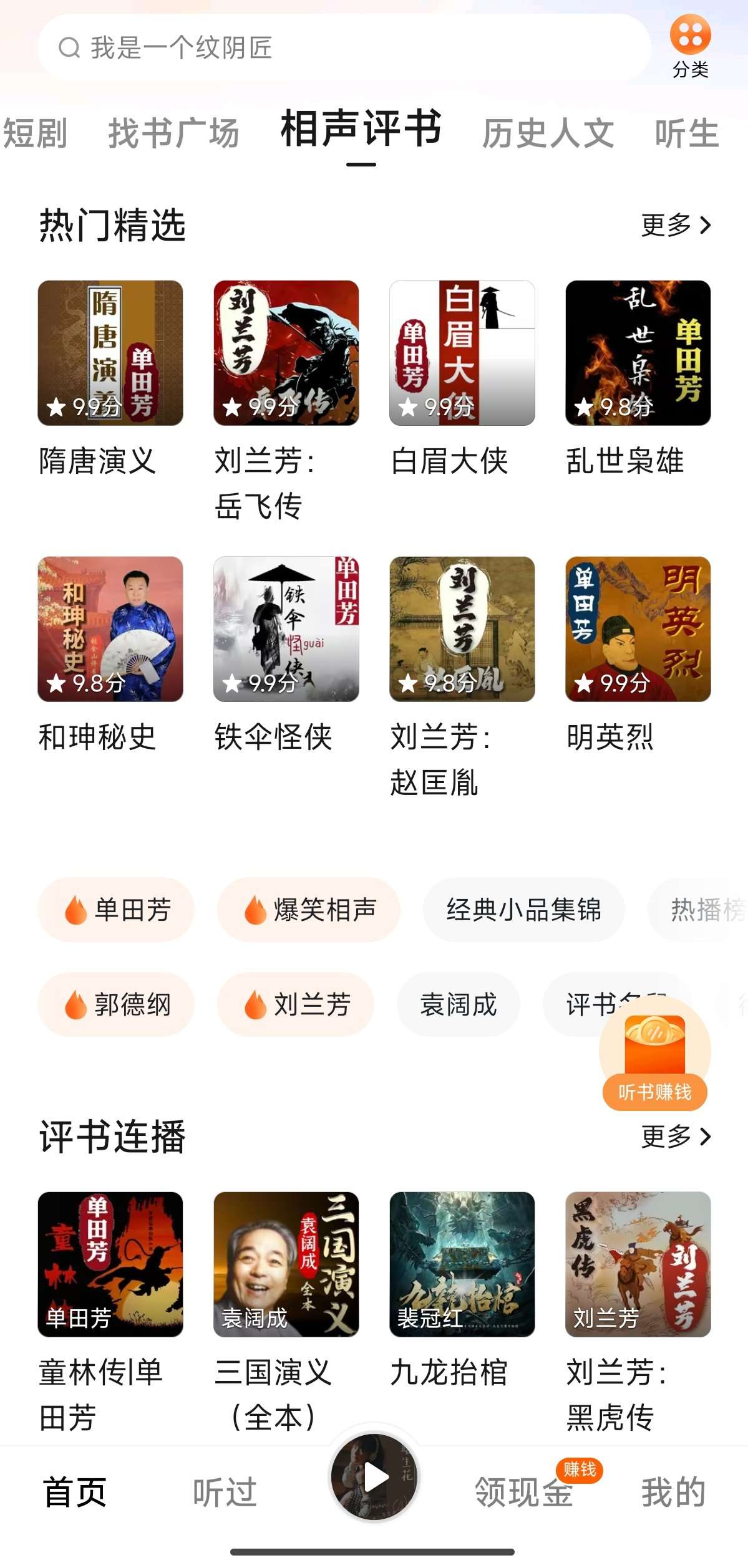Open 三国演义（全本） by 袁阔成
This screenshot has height=1568, width=748.
point(286,1264)
